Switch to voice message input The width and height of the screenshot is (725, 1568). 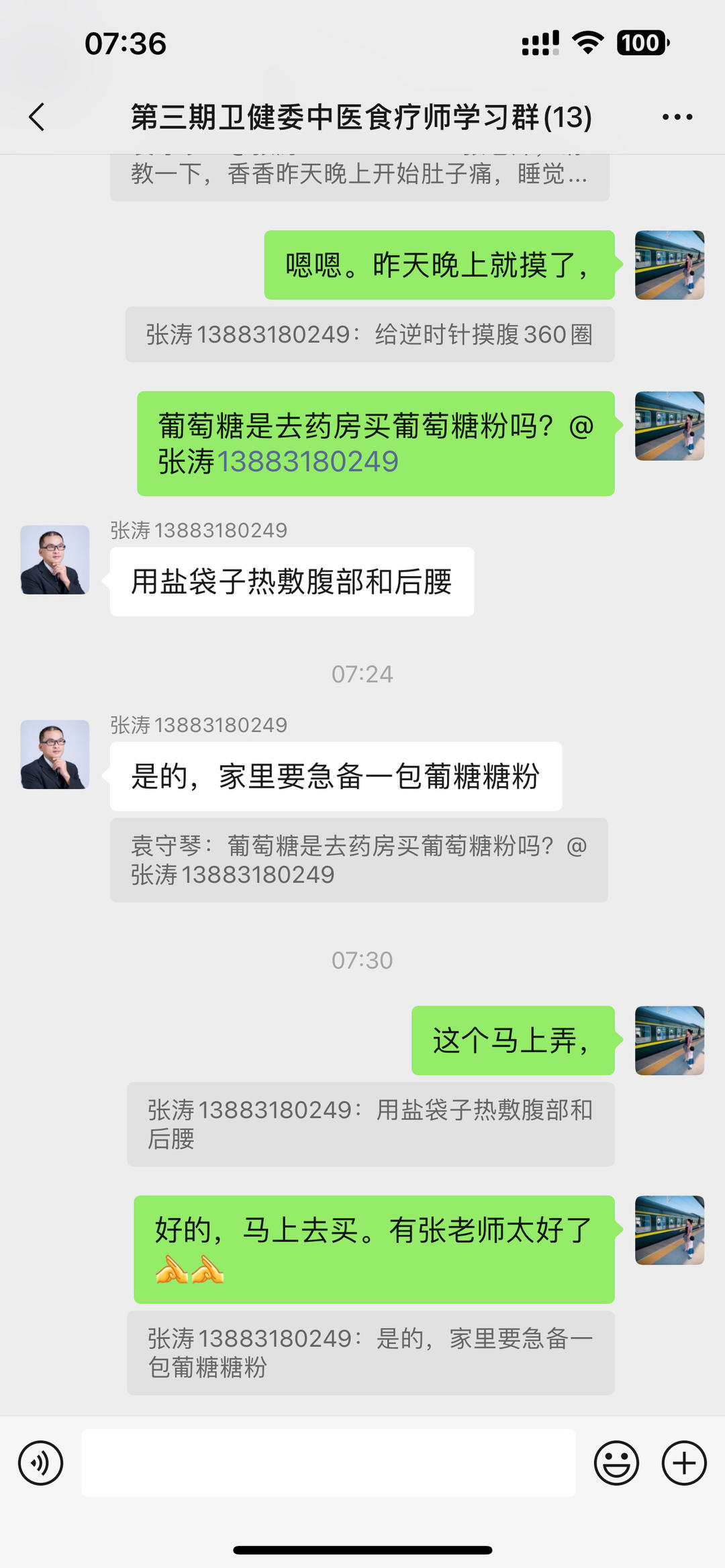[40, 1463]
